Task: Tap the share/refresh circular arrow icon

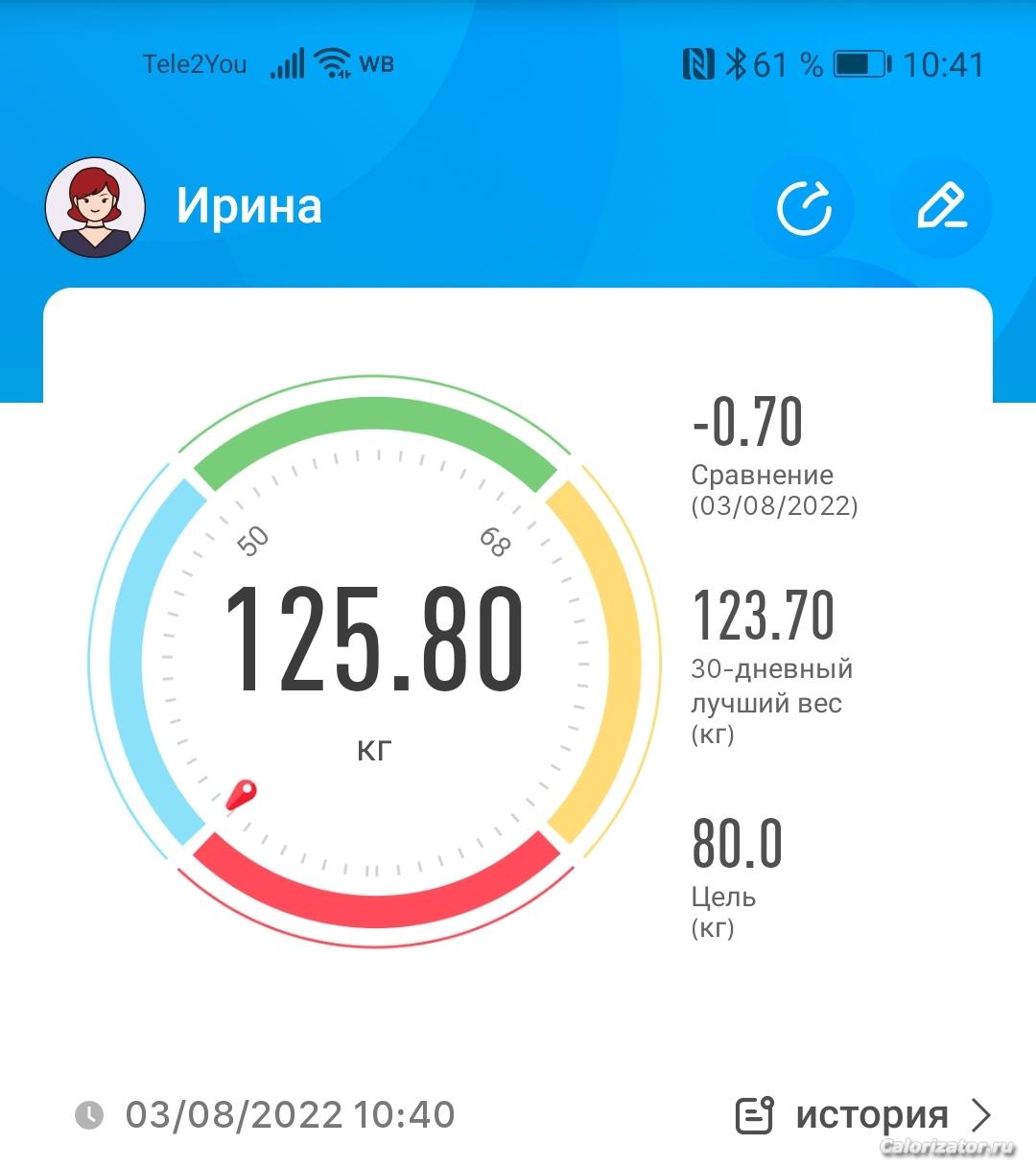Action: point(804,208)
